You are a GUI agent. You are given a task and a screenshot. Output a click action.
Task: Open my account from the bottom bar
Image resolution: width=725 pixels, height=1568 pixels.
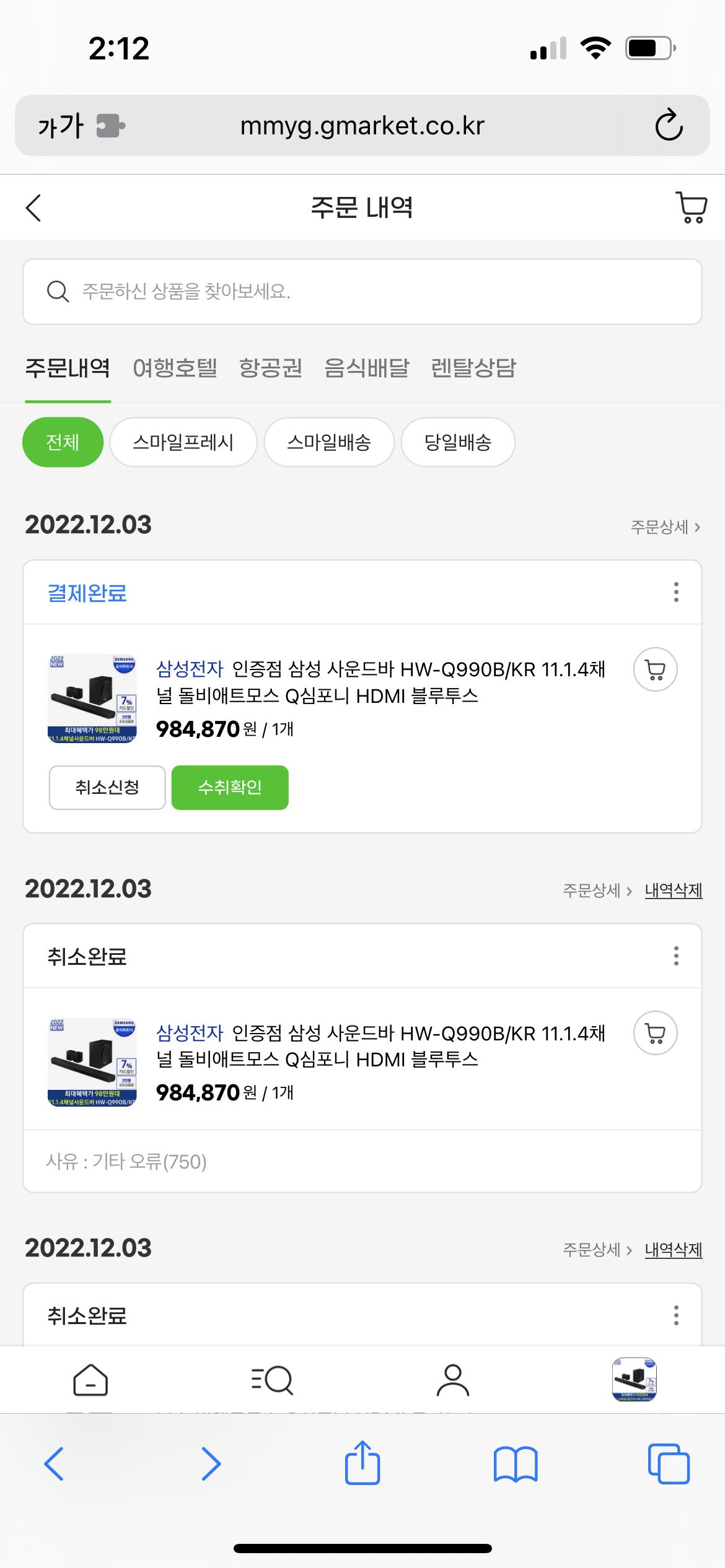[453, 1380]
